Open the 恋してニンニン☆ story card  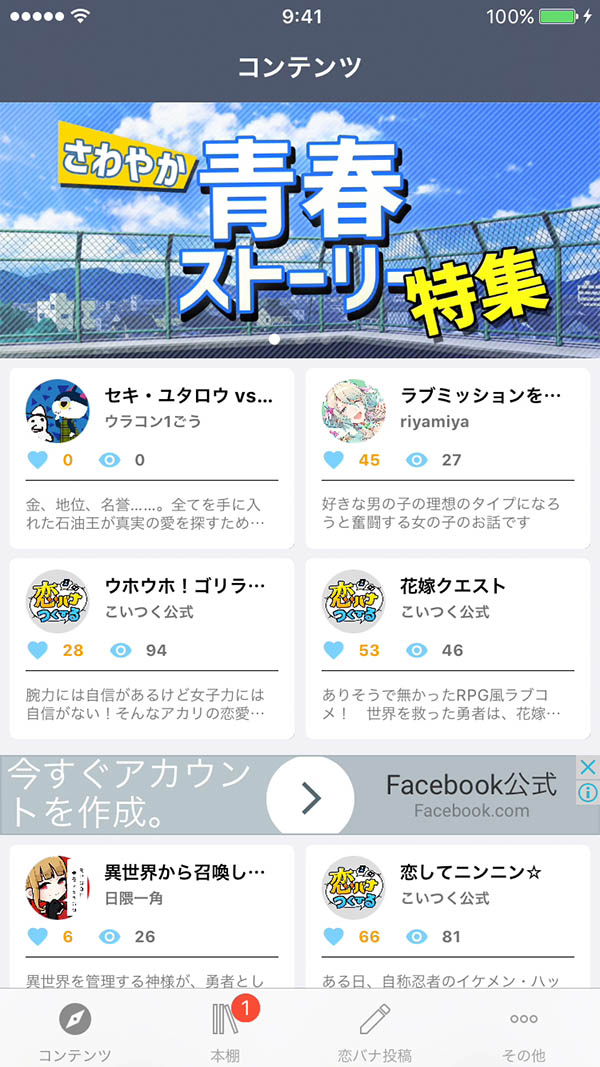pyautogui.click(x=449, y=915)
